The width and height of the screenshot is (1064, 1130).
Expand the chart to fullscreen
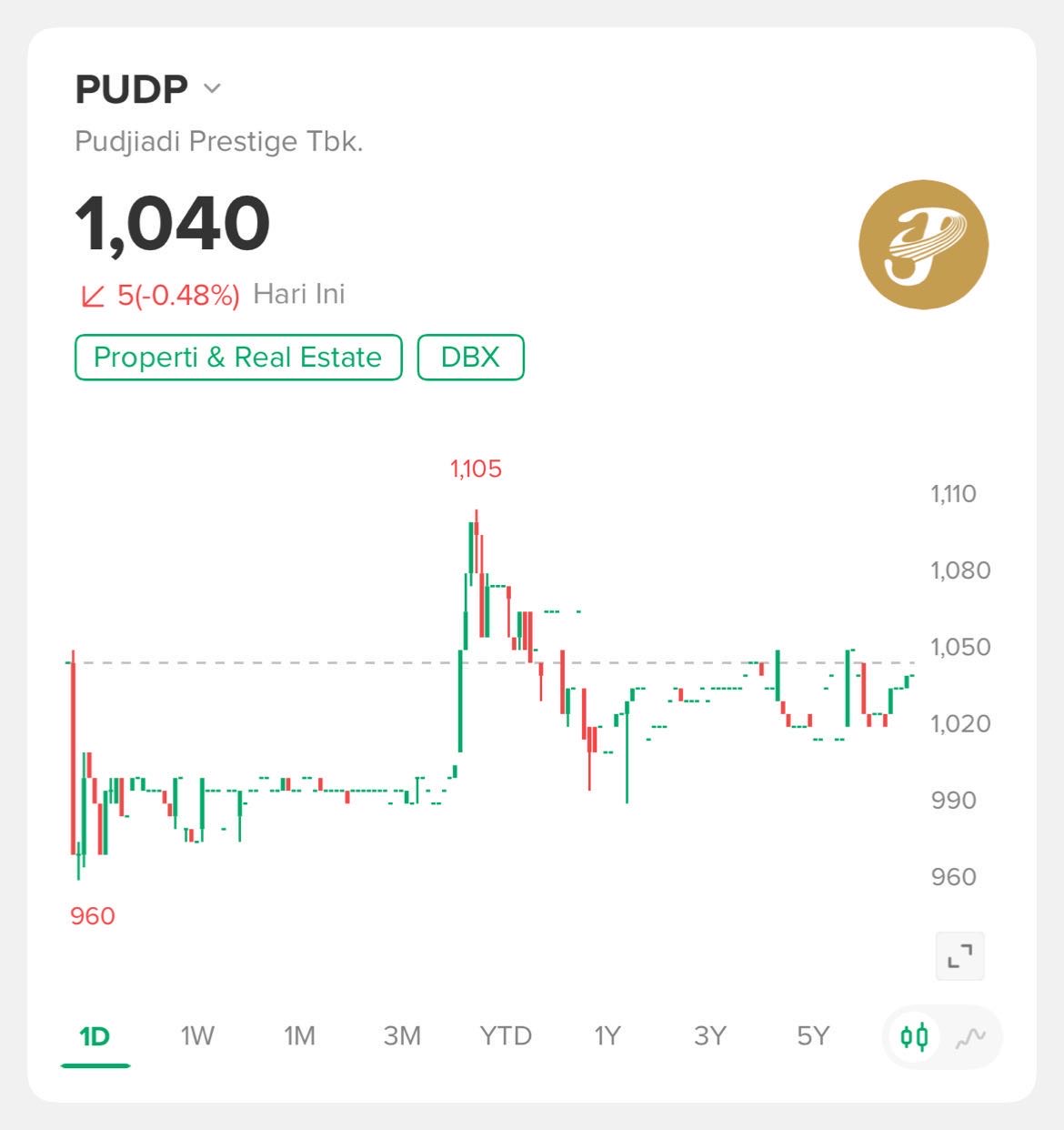coord(959,956)
